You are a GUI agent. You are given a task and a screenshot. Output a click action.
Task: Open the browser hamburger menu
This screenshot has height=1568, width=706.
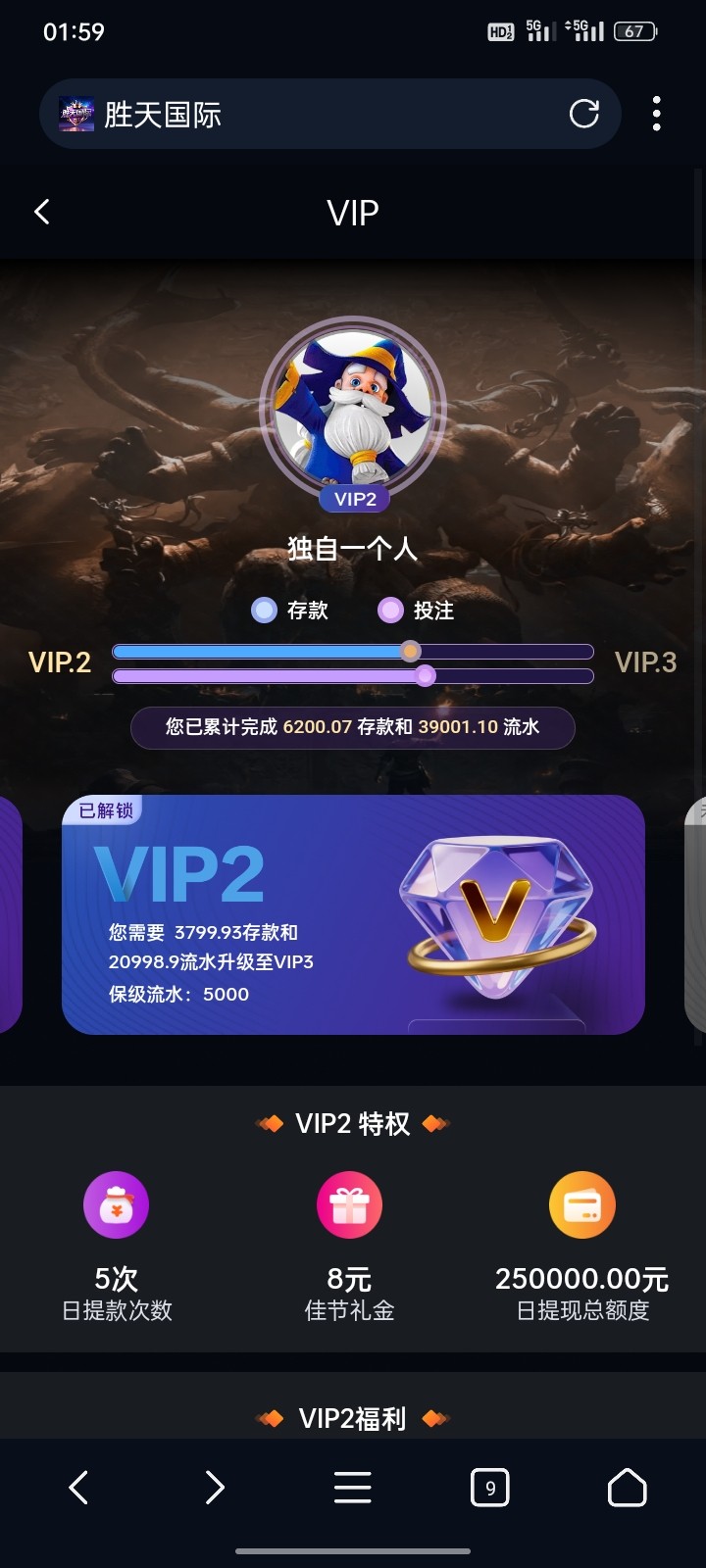click(352, 1488)
